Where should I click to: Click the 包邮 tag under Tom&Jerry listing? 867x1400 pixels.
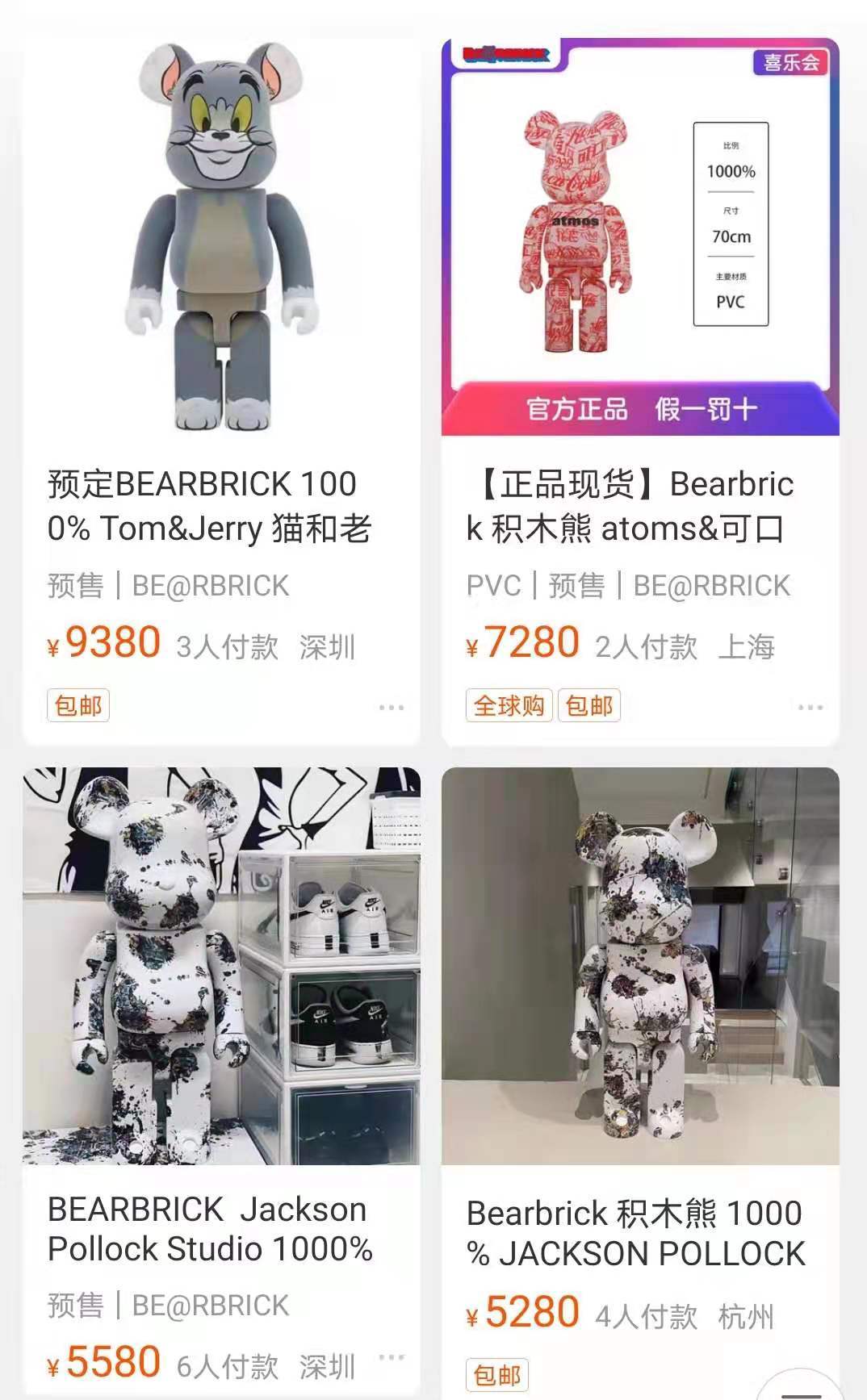(77, 705)
